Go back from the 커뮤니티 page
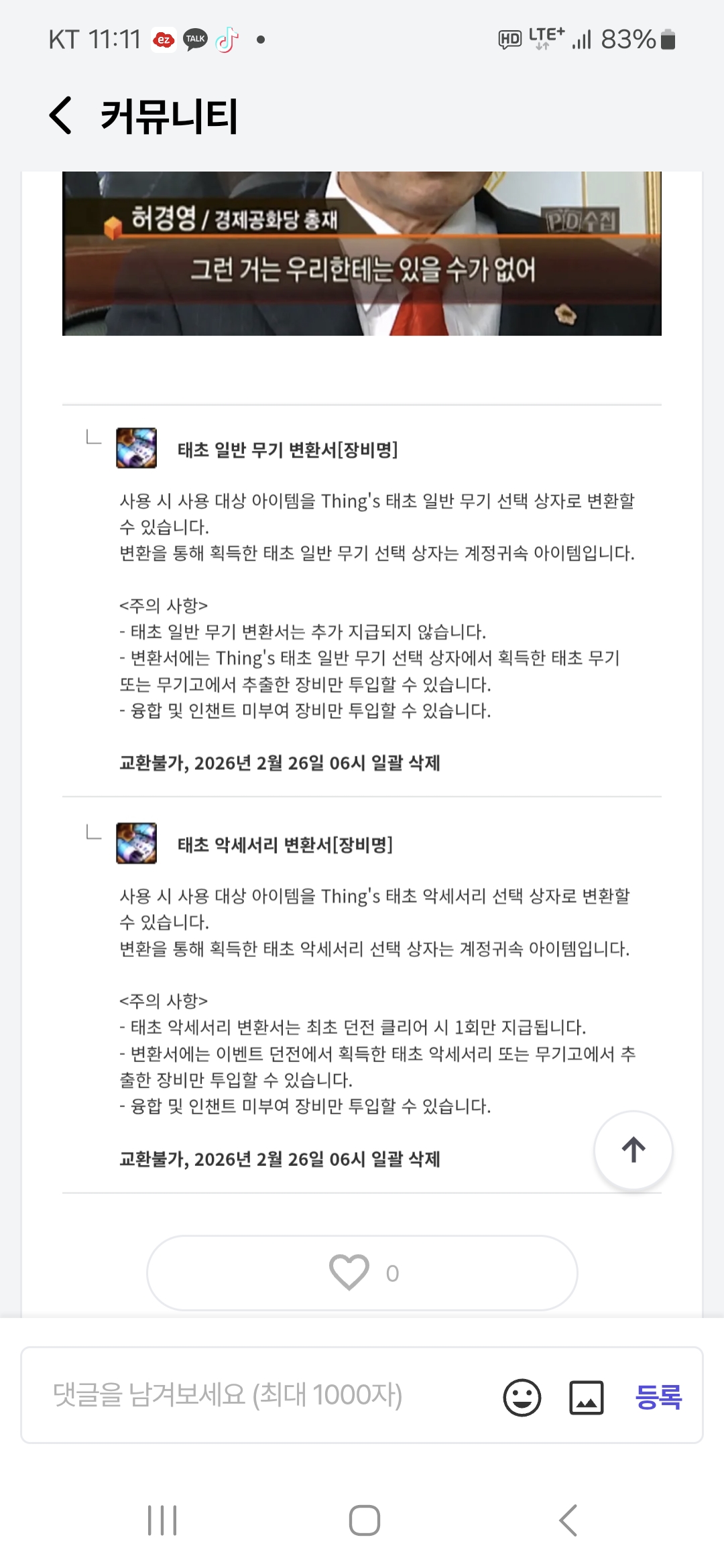724x1568 pixels. click(61, 115)
